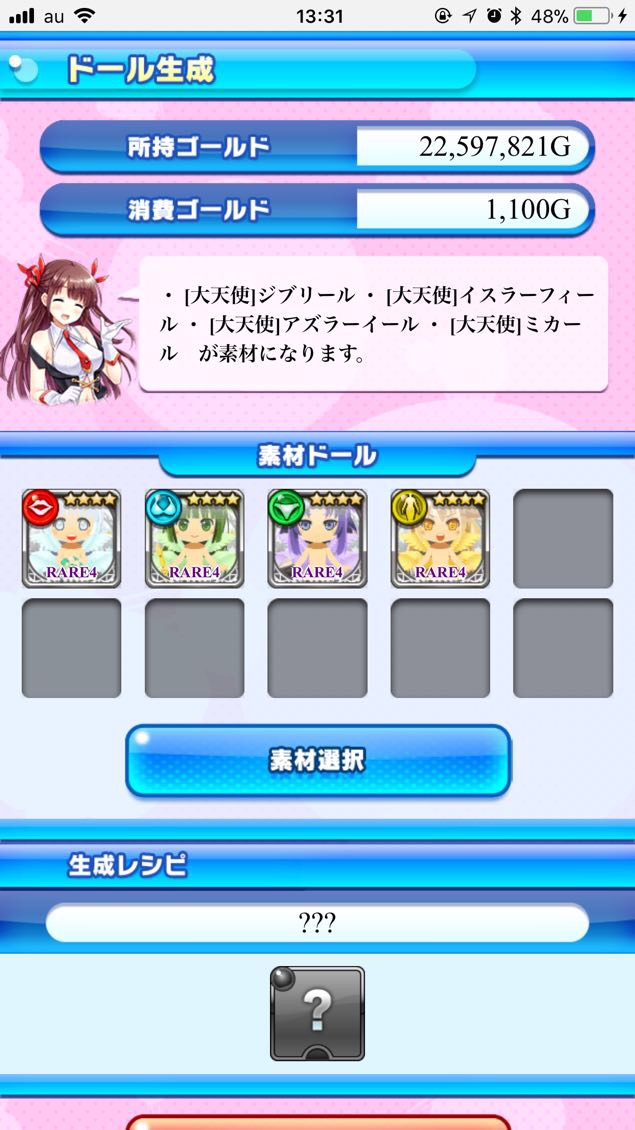Select the yellow-icon blonde RARE4 doll
The width and height of the screenshot is (635, 1130).
point(440,538)
